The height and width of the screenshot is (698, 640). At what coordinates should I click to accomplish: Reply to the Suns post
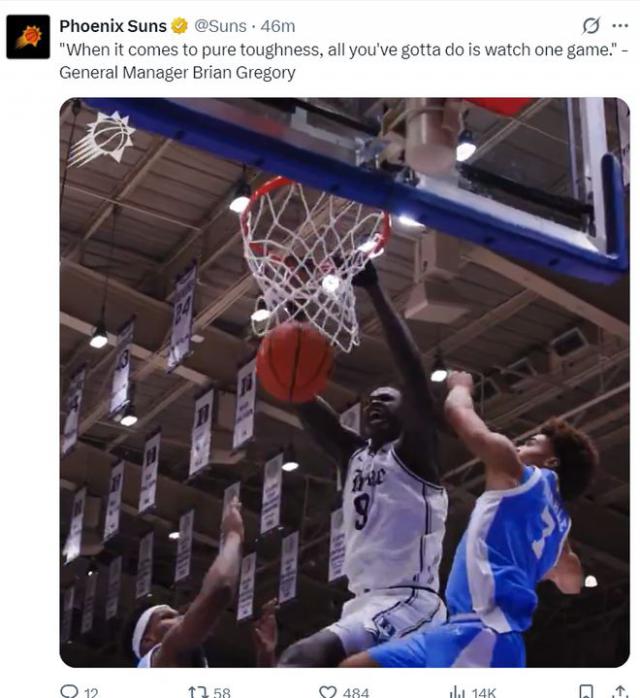70,691
